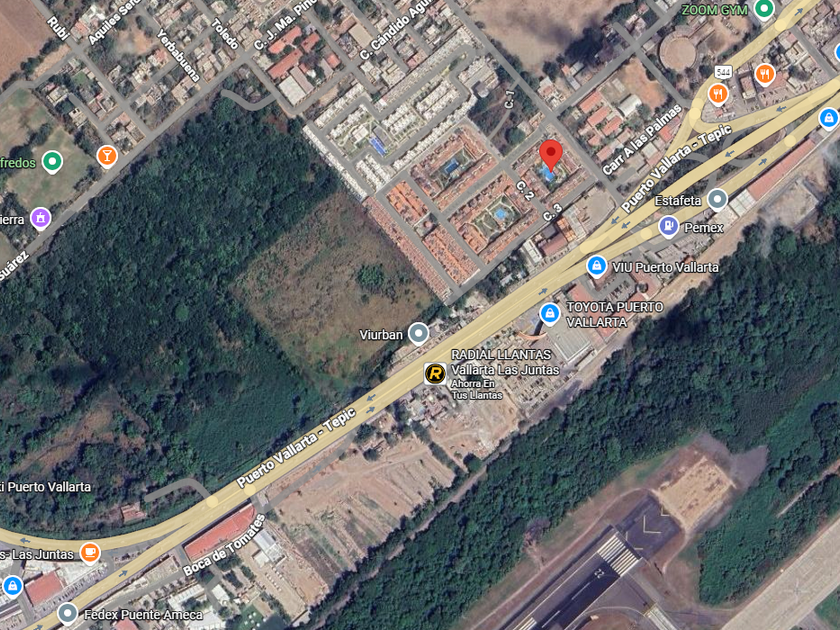Open the ZOOM GYM marker
The image size is (840, 630).
click(x=764, y=10)
